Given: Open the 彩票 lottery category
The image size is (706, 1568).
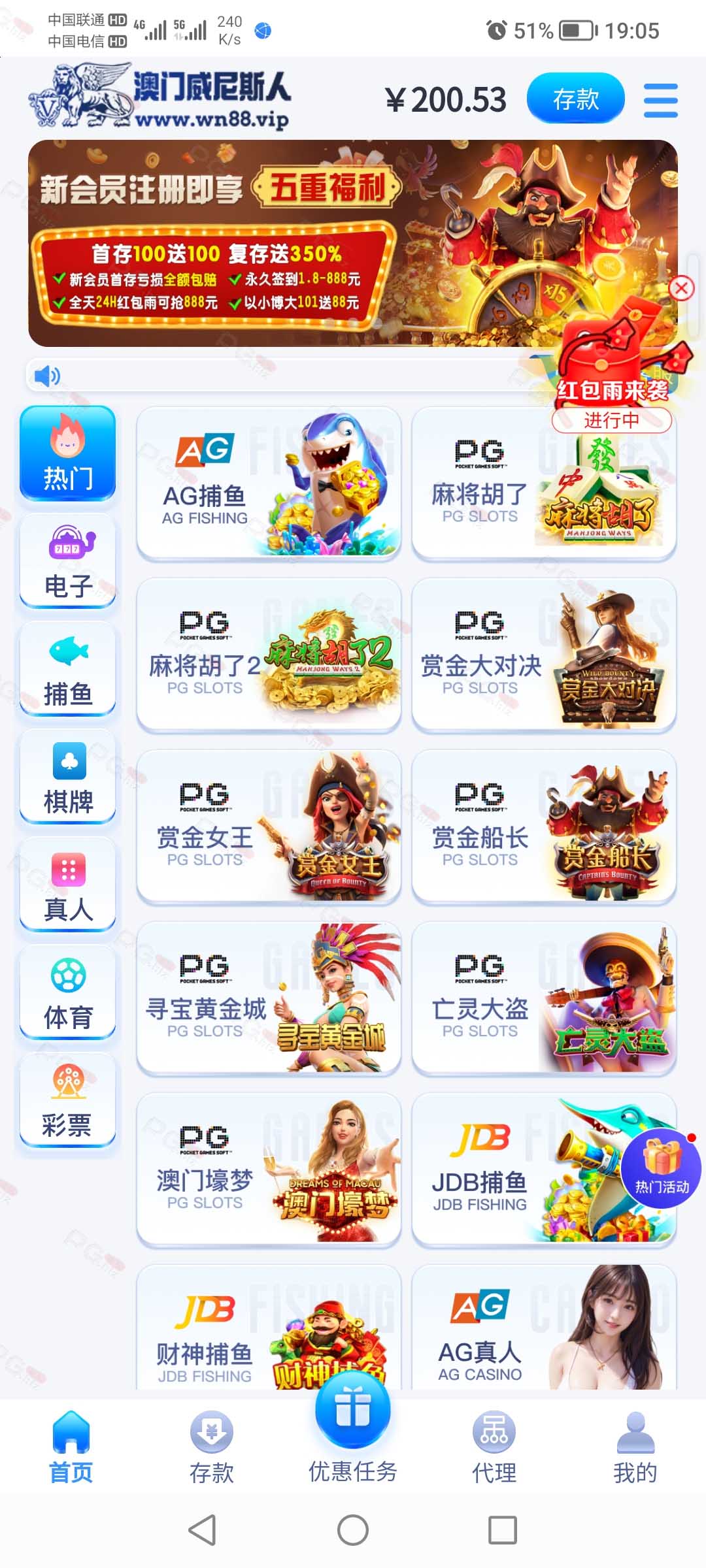Looking at the screenshot, I should (68, 1100).
